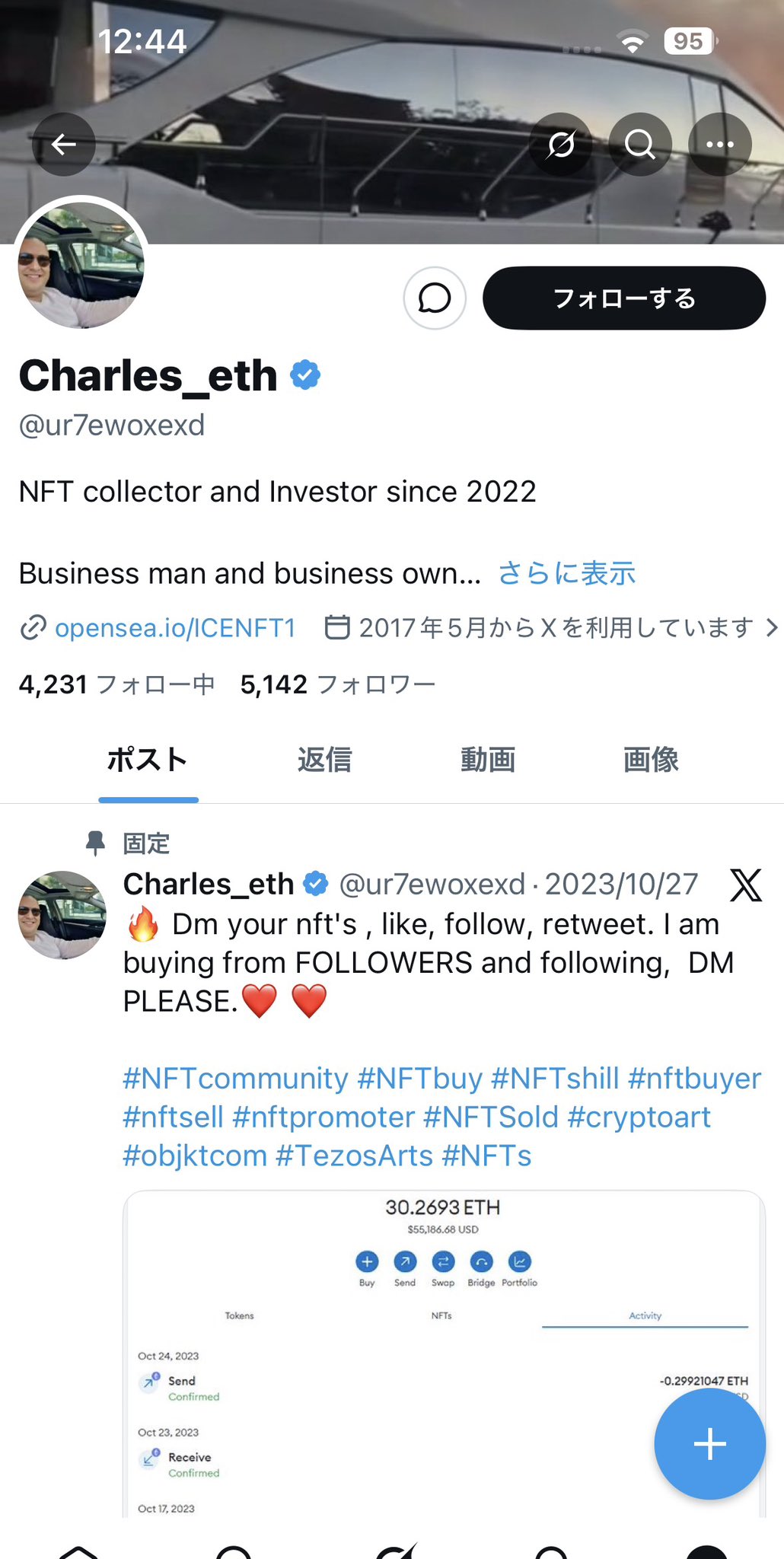The height and width of the screenshot is (1559, 784).
Task: Tap the Grok icon on the header
Action: tap(561, 144)
